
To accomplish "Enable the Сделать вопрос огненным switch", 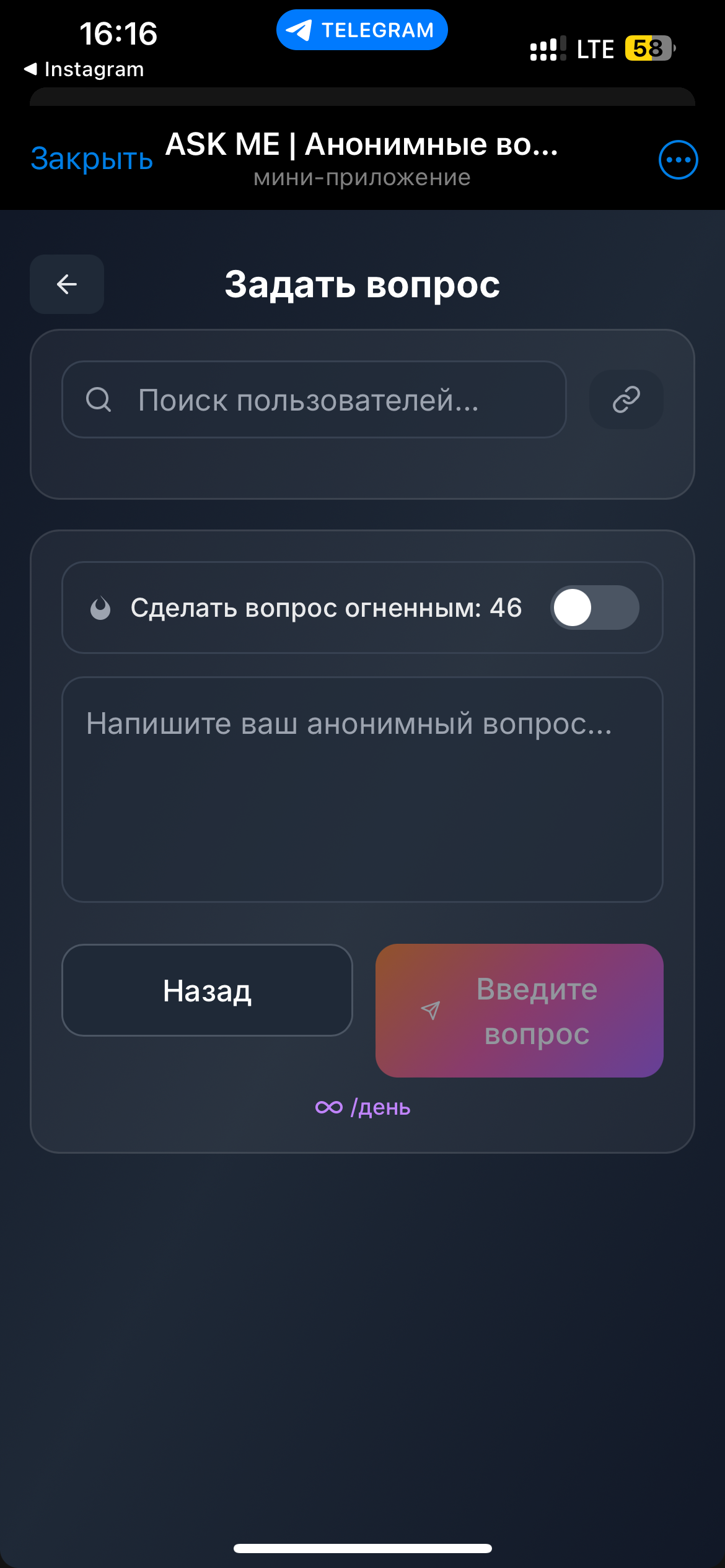I will 594,608.
